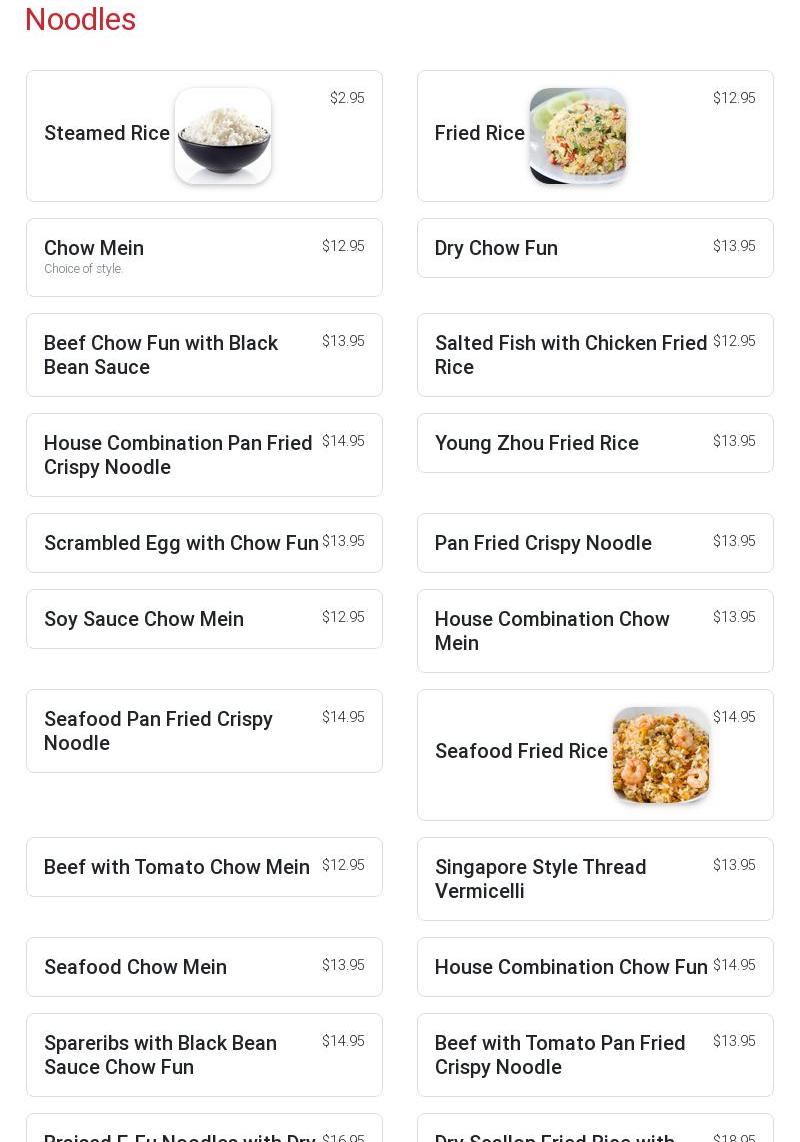Viewport: 800px width, 1142px height.
Task: Select the Fried Rice card
Action: point(595,136)
